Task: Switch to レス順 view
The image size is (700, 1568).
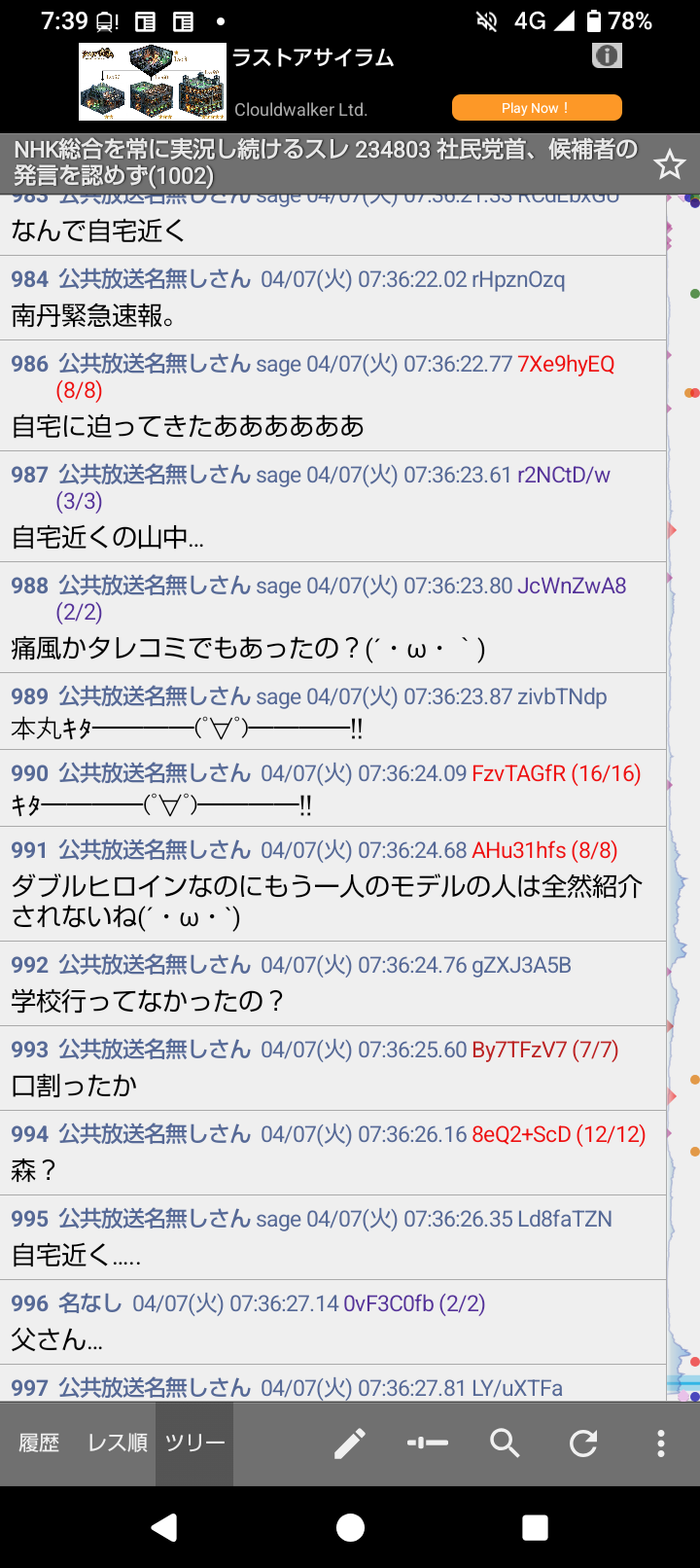Action: (117, 1443)
